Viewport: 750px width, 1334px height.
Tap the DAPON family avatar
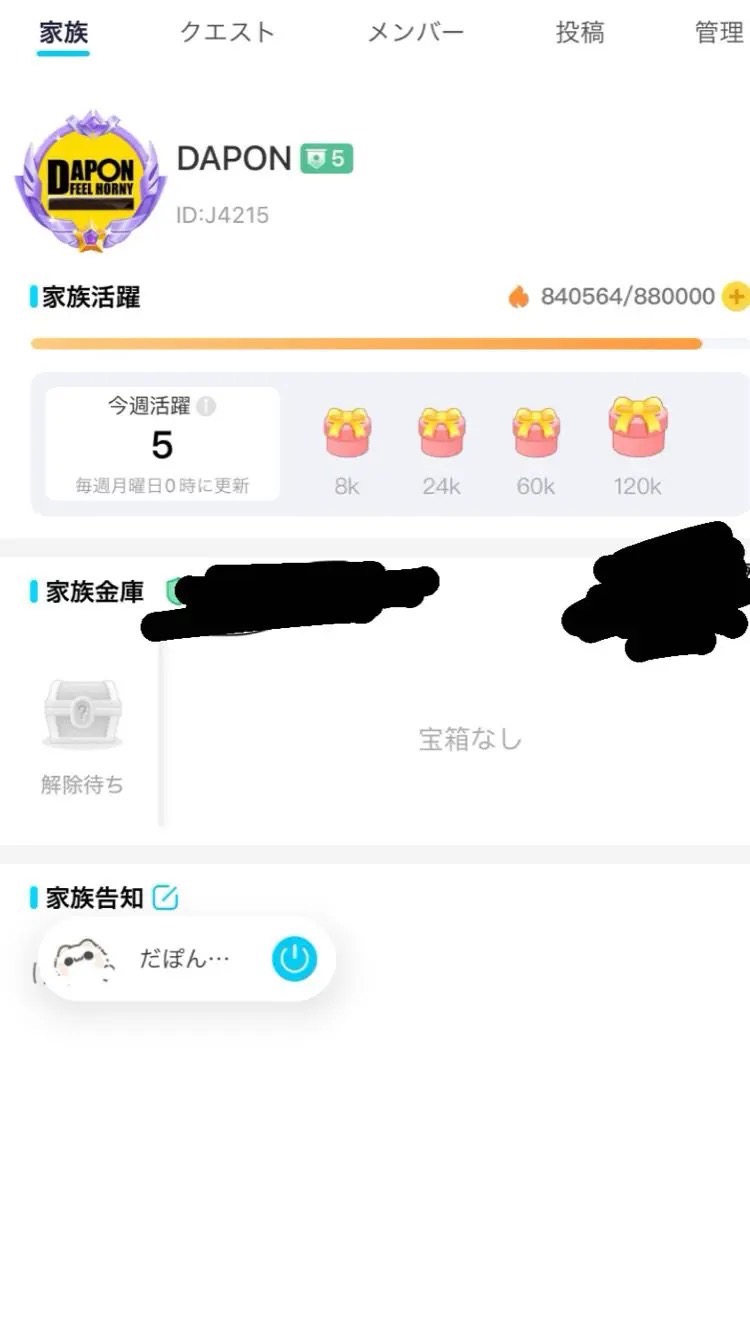click(91, 181)
